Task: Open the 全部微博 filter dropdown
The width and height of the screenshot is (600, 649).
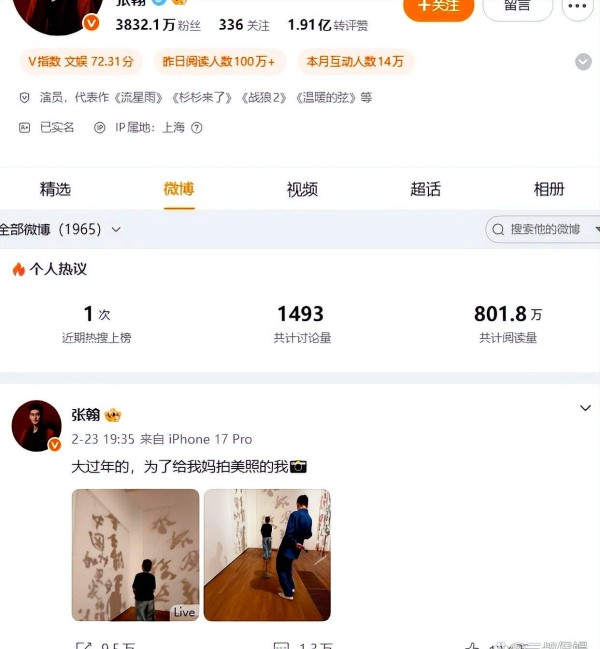Action: (60, 229)
